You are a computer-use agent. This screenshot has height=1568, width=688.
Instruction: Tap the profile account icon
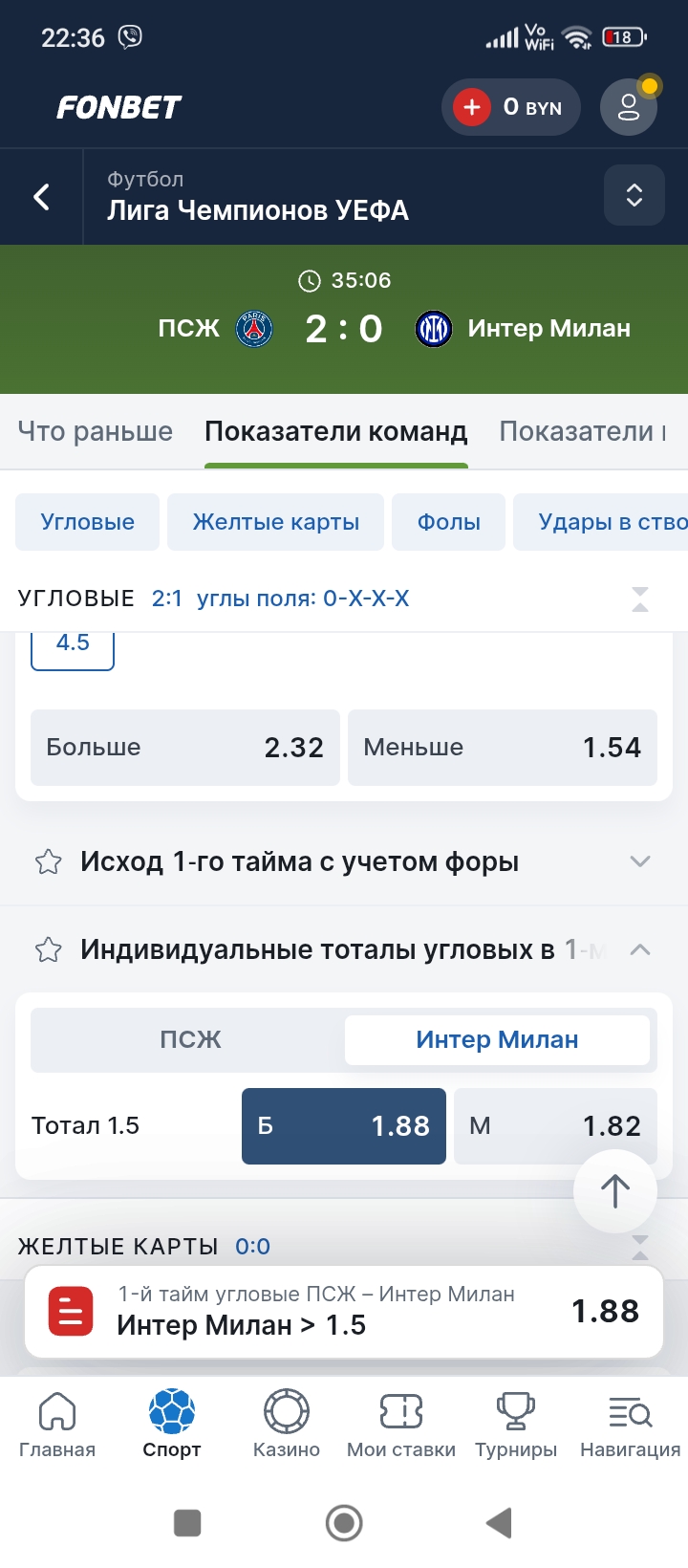(x=628, y=107)
